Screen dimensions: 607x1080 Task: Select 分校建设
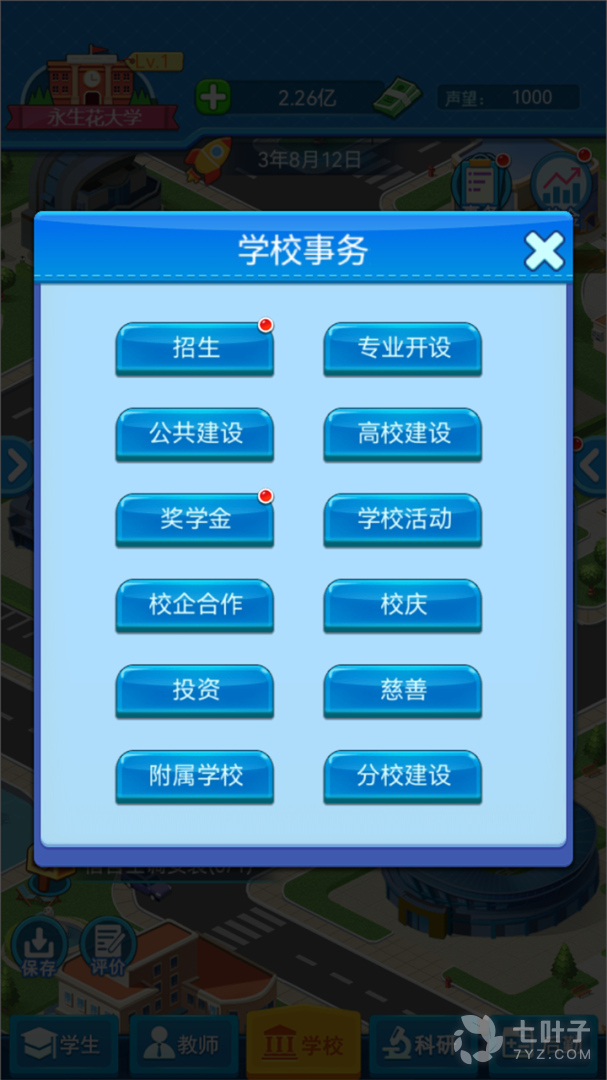pyautogui.click(x=403, y=776)
